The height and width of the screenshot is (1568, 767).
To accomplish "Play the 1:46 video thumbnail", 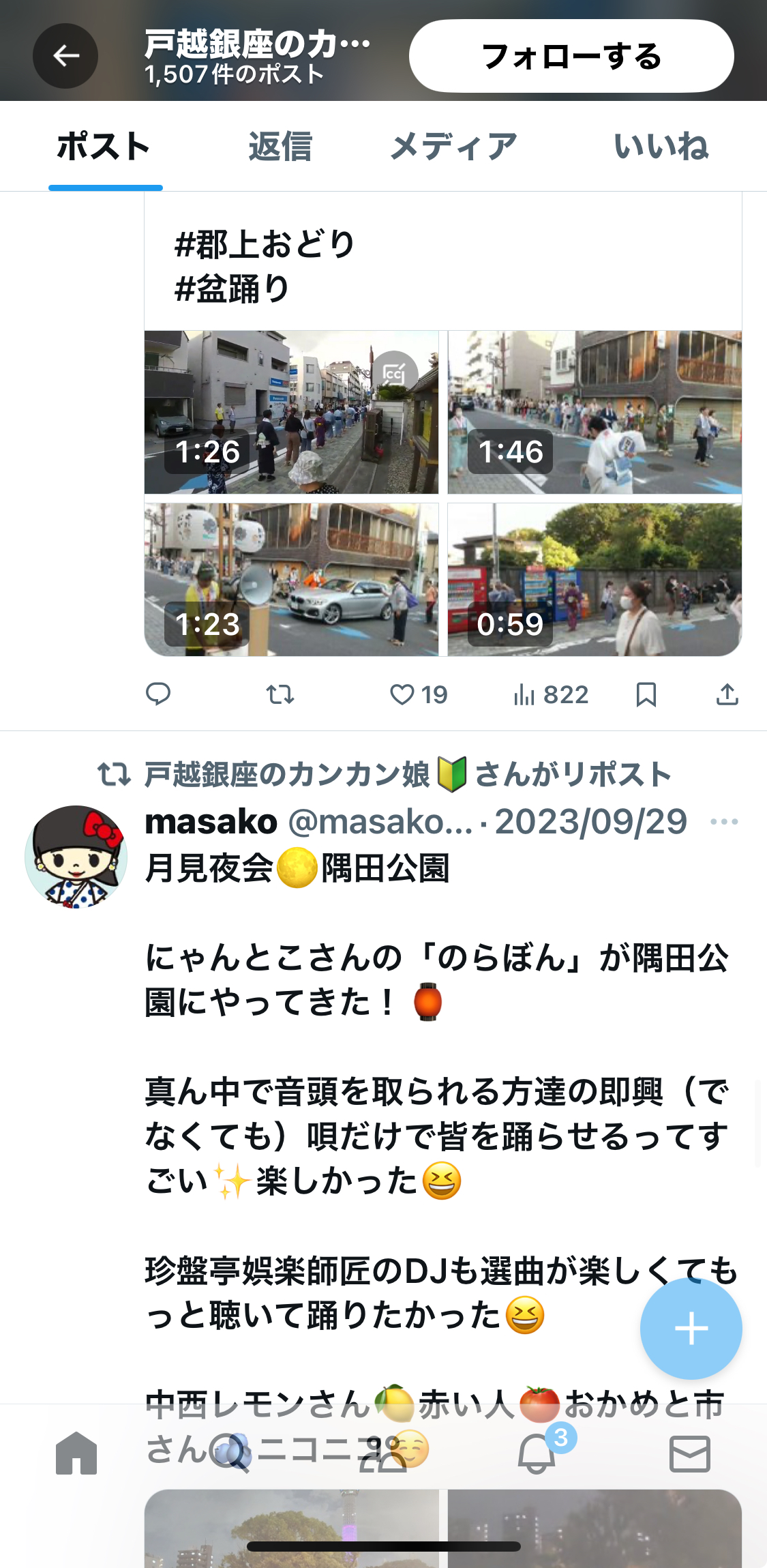I will point(595,412).
